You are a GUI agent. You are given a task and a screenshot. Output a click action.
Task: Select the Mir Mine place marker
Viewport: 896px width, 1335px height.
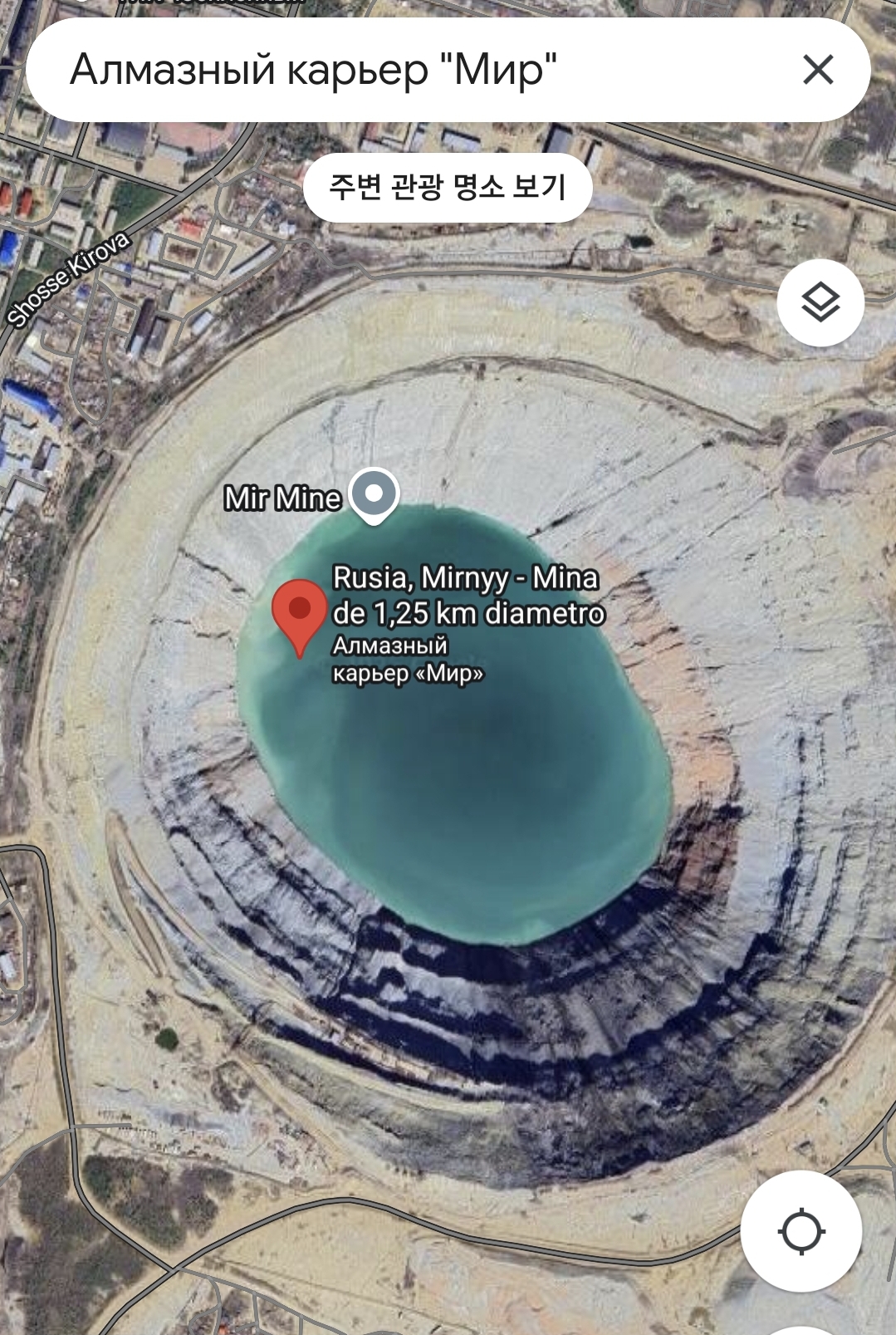pos(375,495)
